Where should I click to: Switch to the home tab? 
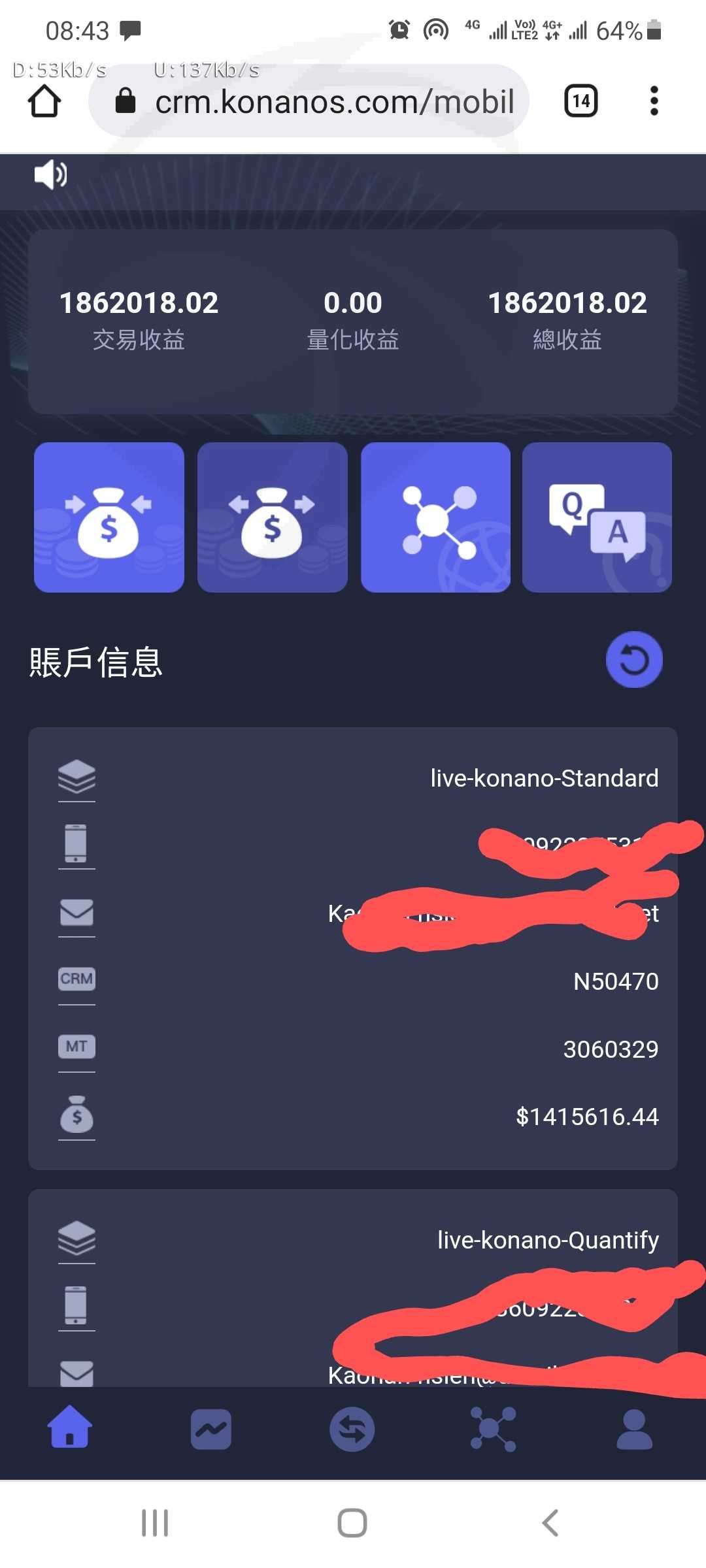tap(70, 1428)
